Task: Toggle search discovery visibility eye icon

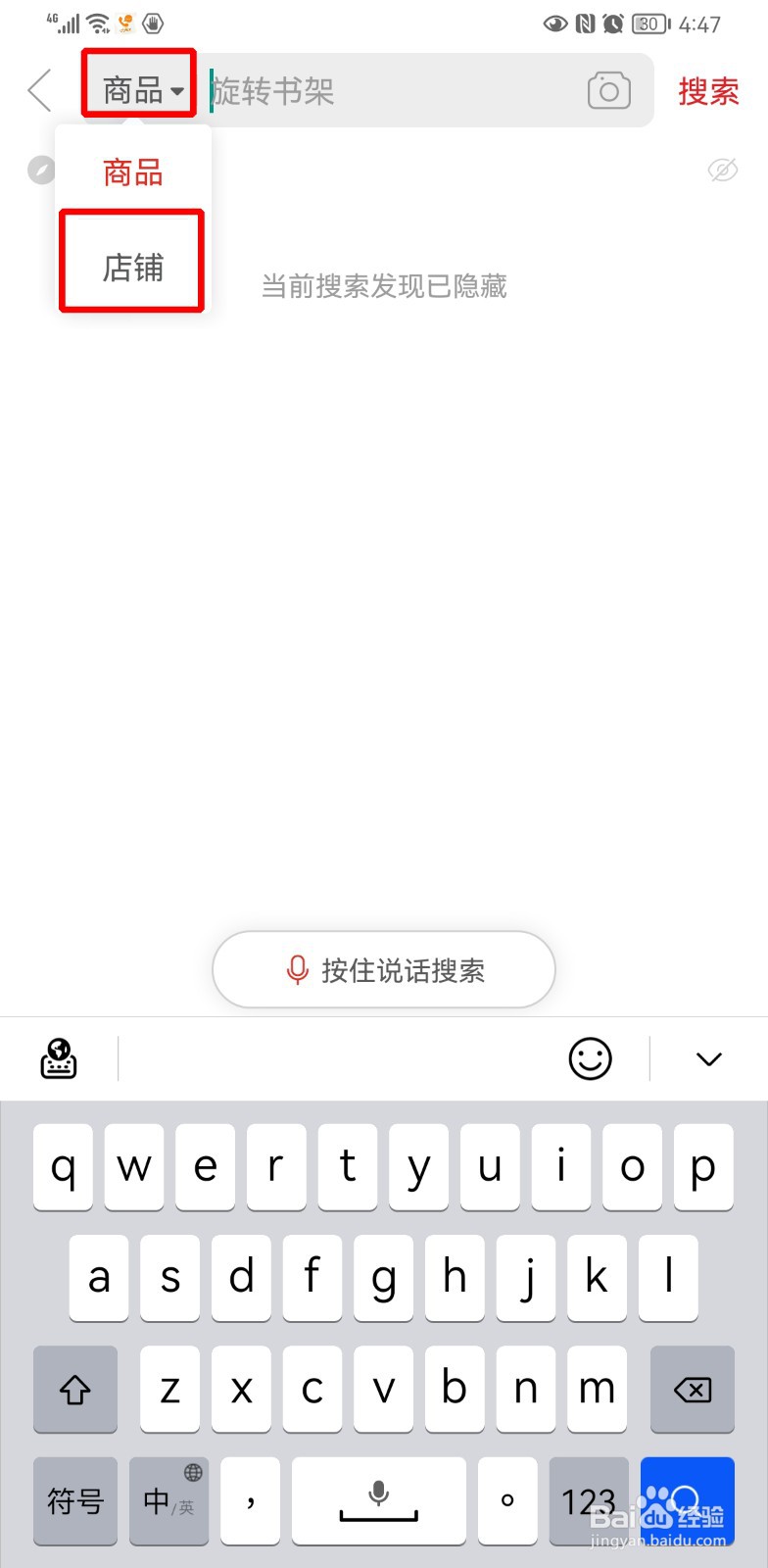Action: tap(723, 170)
